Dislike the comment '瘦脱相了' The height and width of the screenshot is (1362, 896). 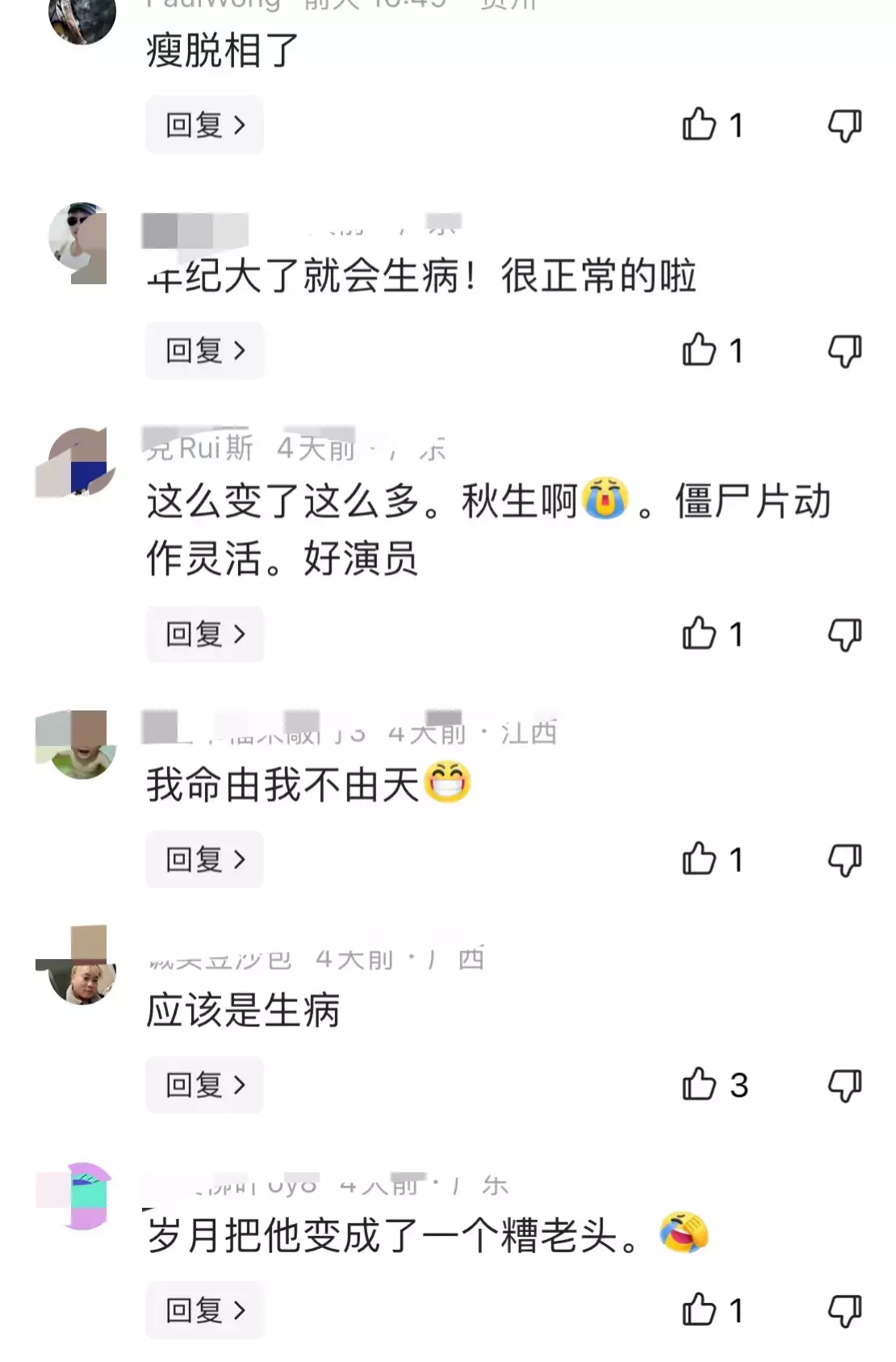click(844, 125)
